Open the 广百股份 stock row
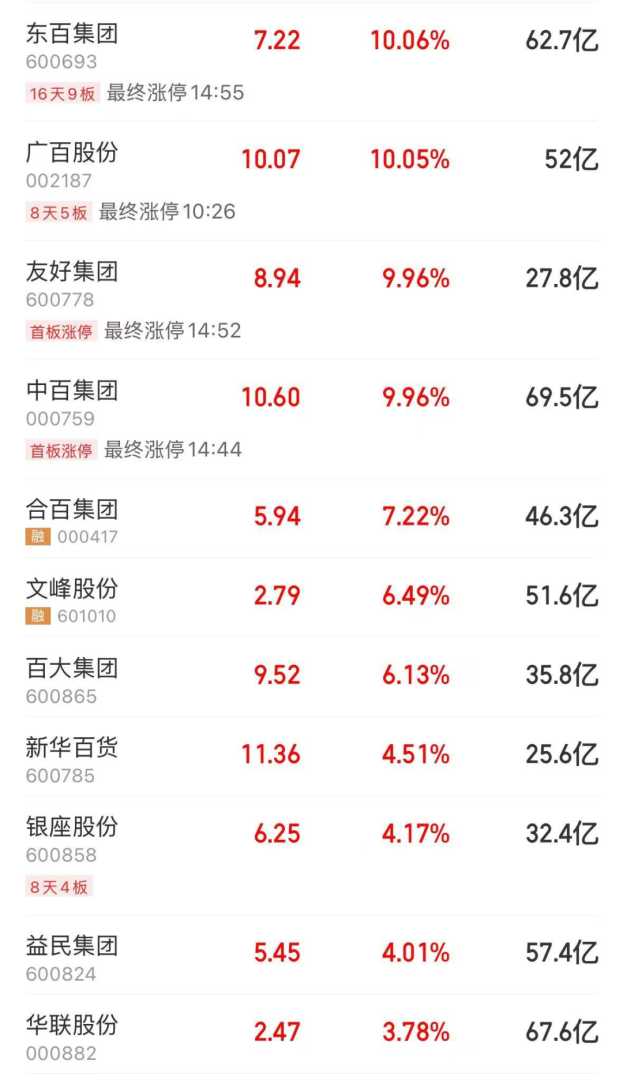623x1080 pixels. pos(72,153)
